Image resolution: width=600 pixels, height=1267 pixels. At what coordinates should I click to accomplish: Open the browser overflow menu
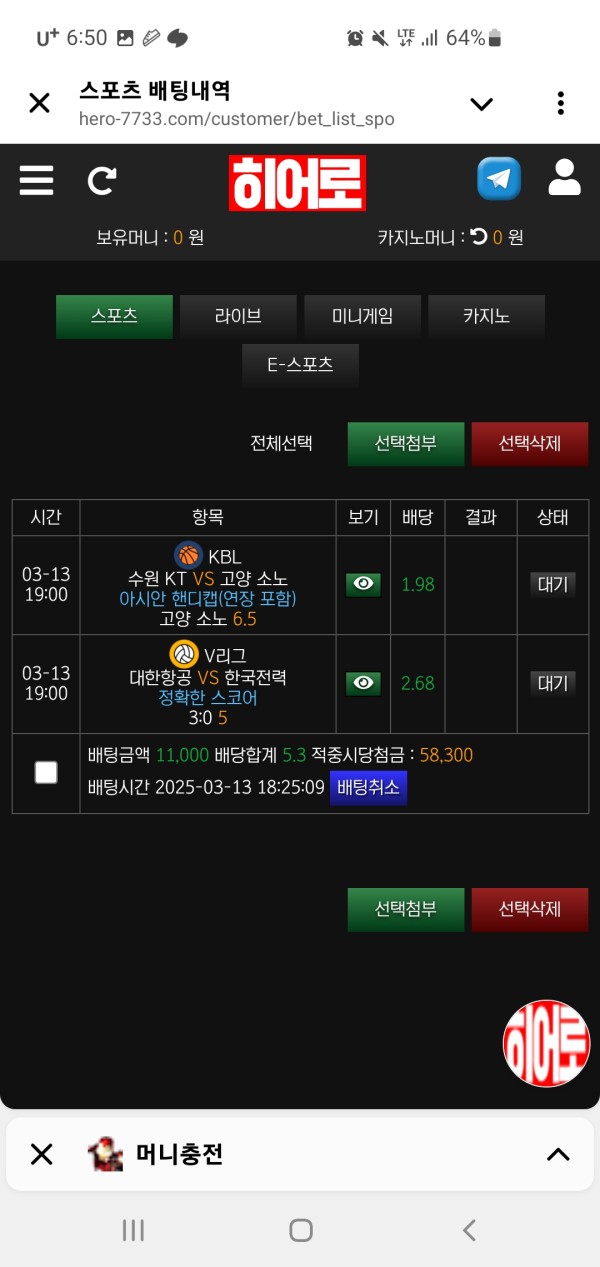pyautogui.click(x=561, y=103)
